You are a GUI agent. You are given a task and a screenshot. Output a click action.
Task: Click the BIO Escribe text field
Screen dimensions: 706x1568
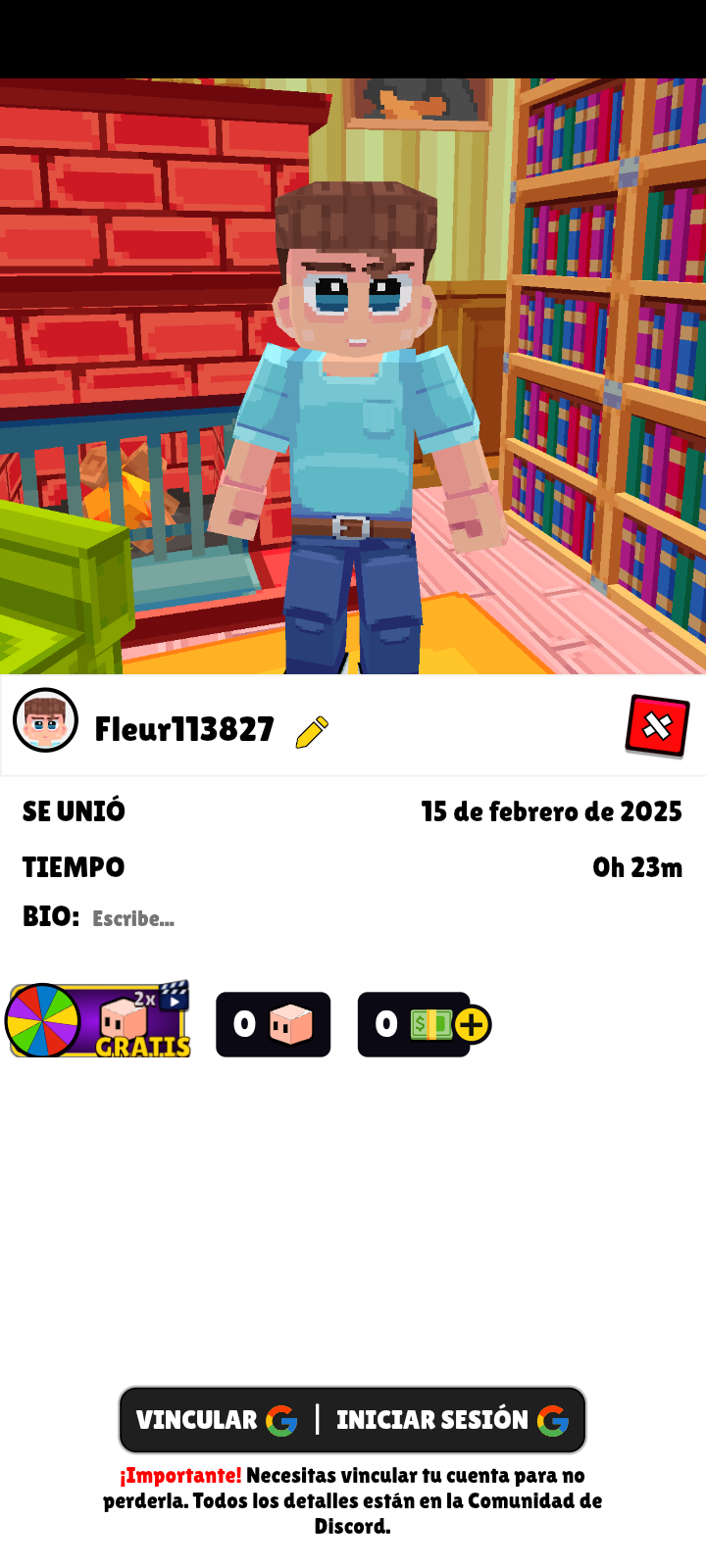pos(131,918)
